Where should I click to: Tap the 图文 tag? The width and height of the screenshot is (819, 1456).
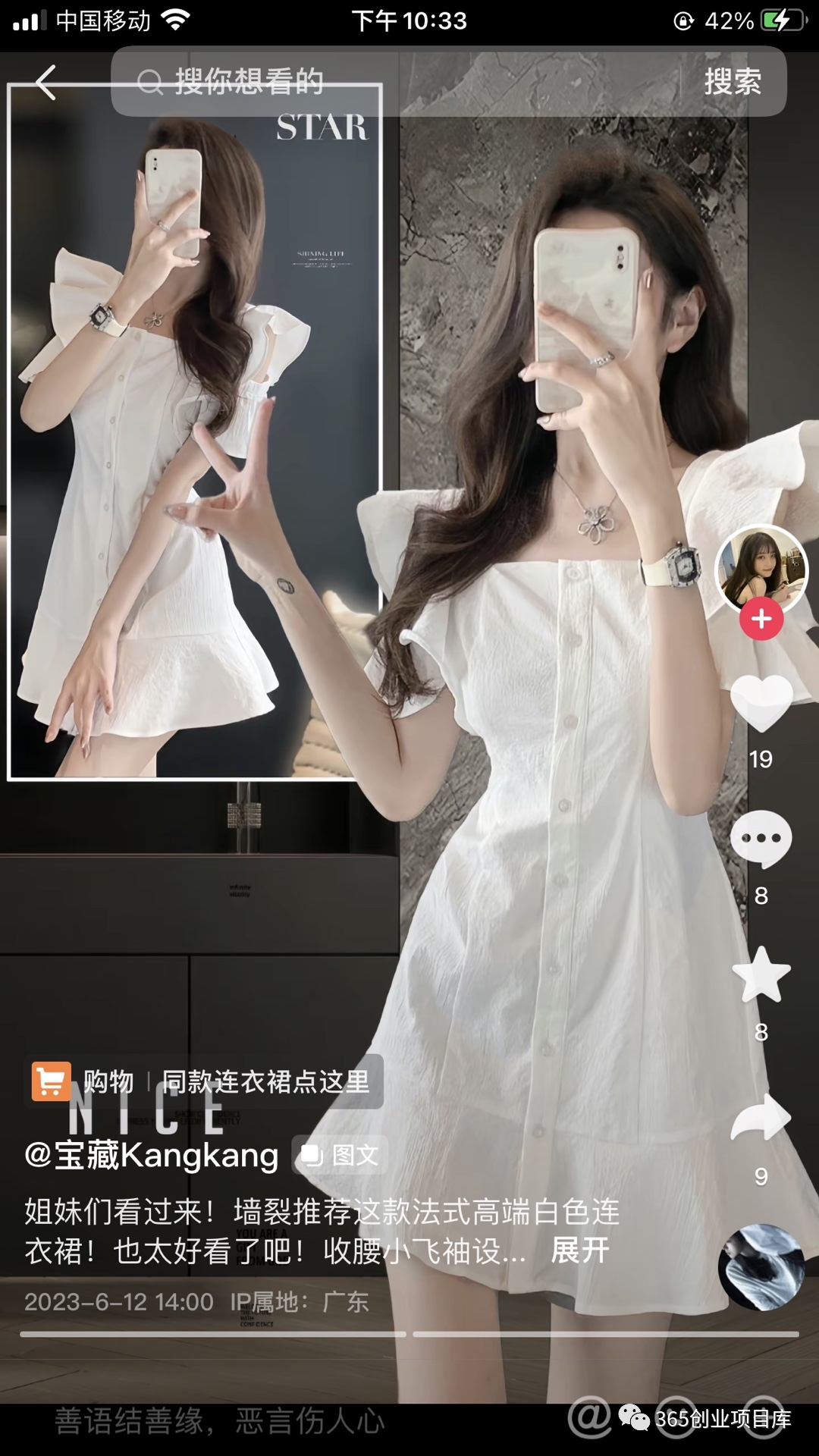(x=341, y=1155)
